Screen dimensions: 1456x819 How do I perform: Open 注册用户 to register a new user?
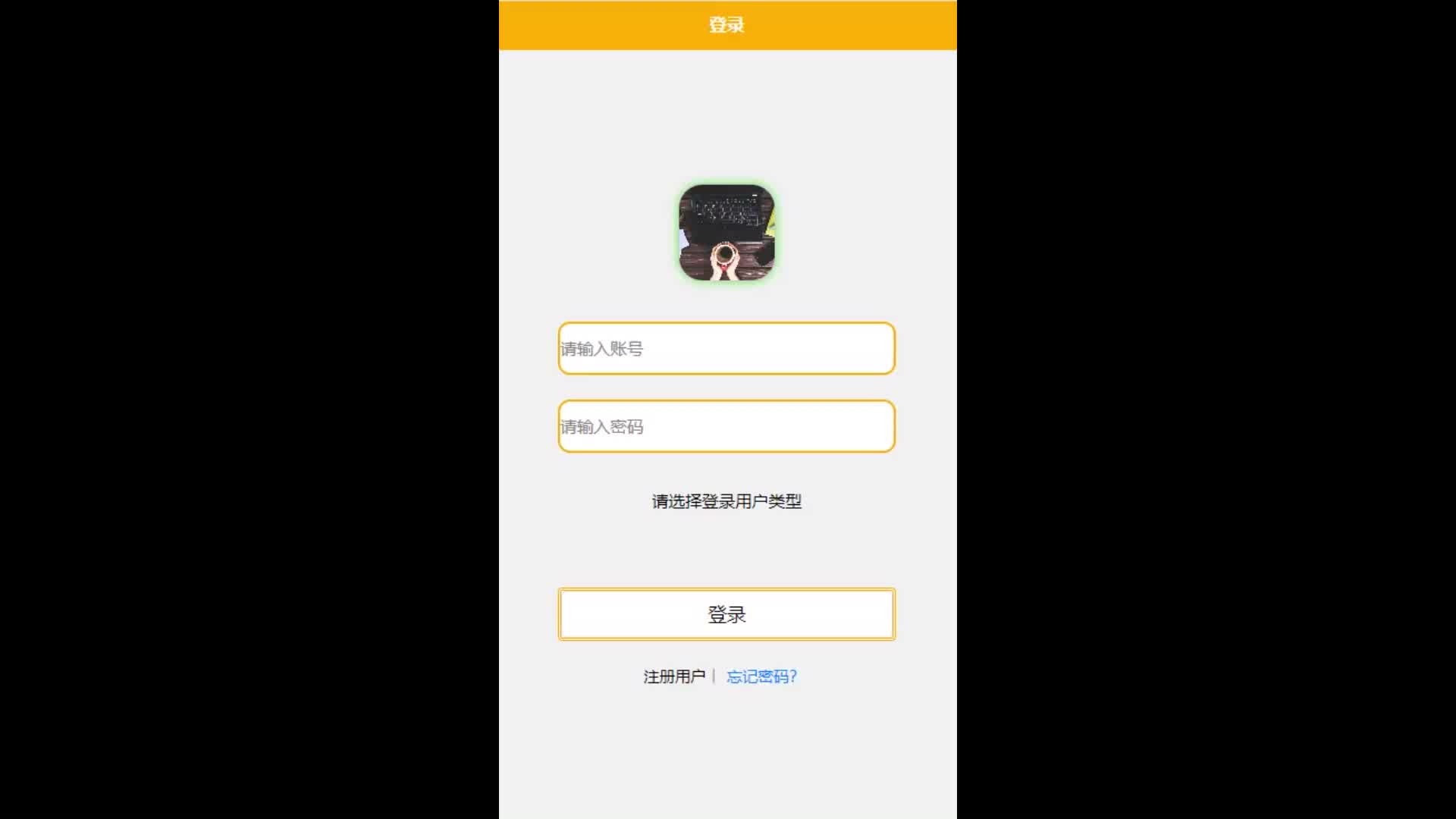point(674,676)
